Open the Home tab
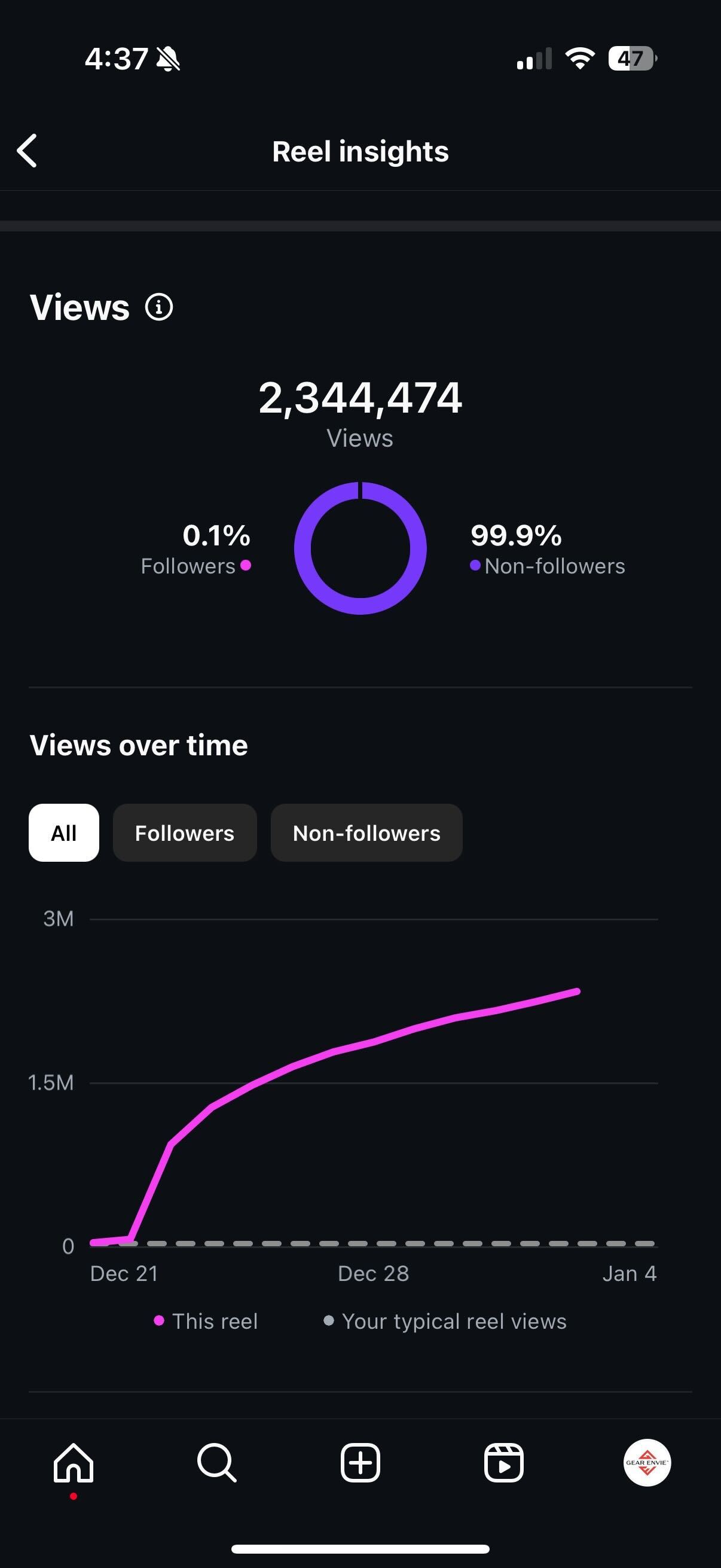The image size is (721, 1568). (x=74, y=1462)
